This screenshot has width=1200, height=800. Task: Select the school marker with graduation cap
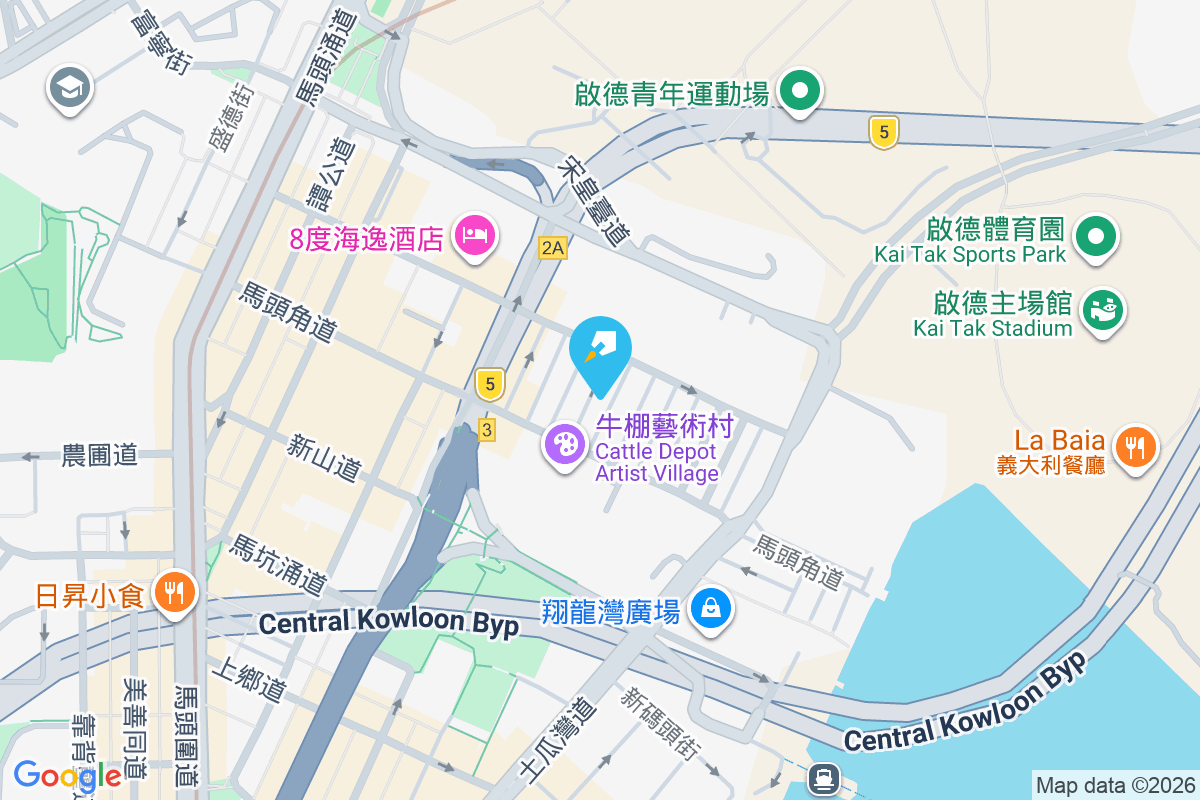pyautogui.click(x=70, y=88)
